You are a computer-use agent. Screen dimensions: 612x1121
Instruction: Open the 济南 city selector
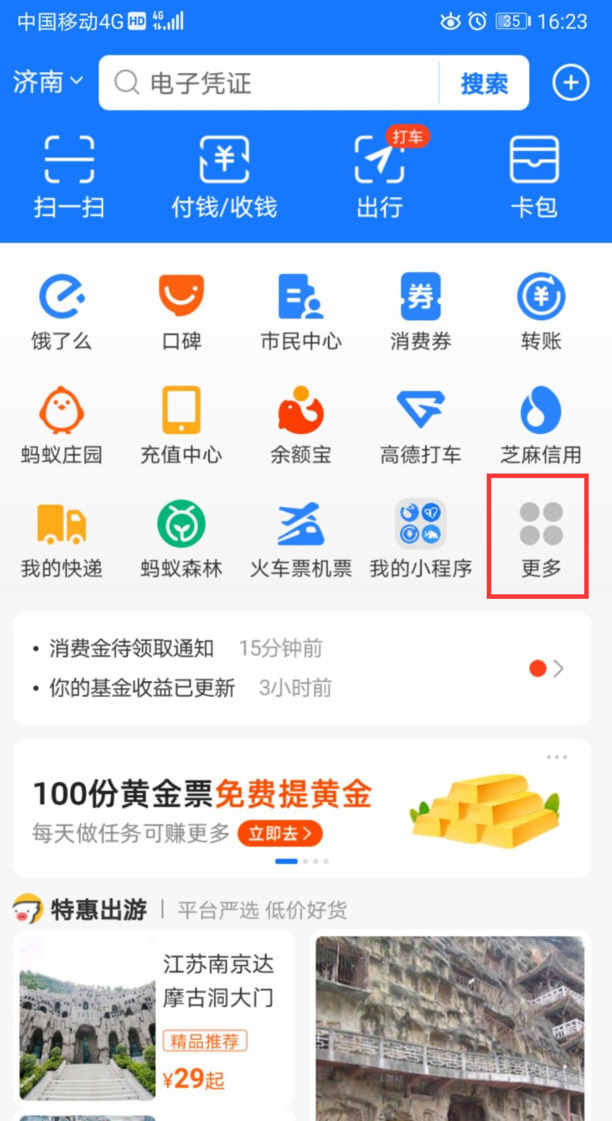point(47,83)
